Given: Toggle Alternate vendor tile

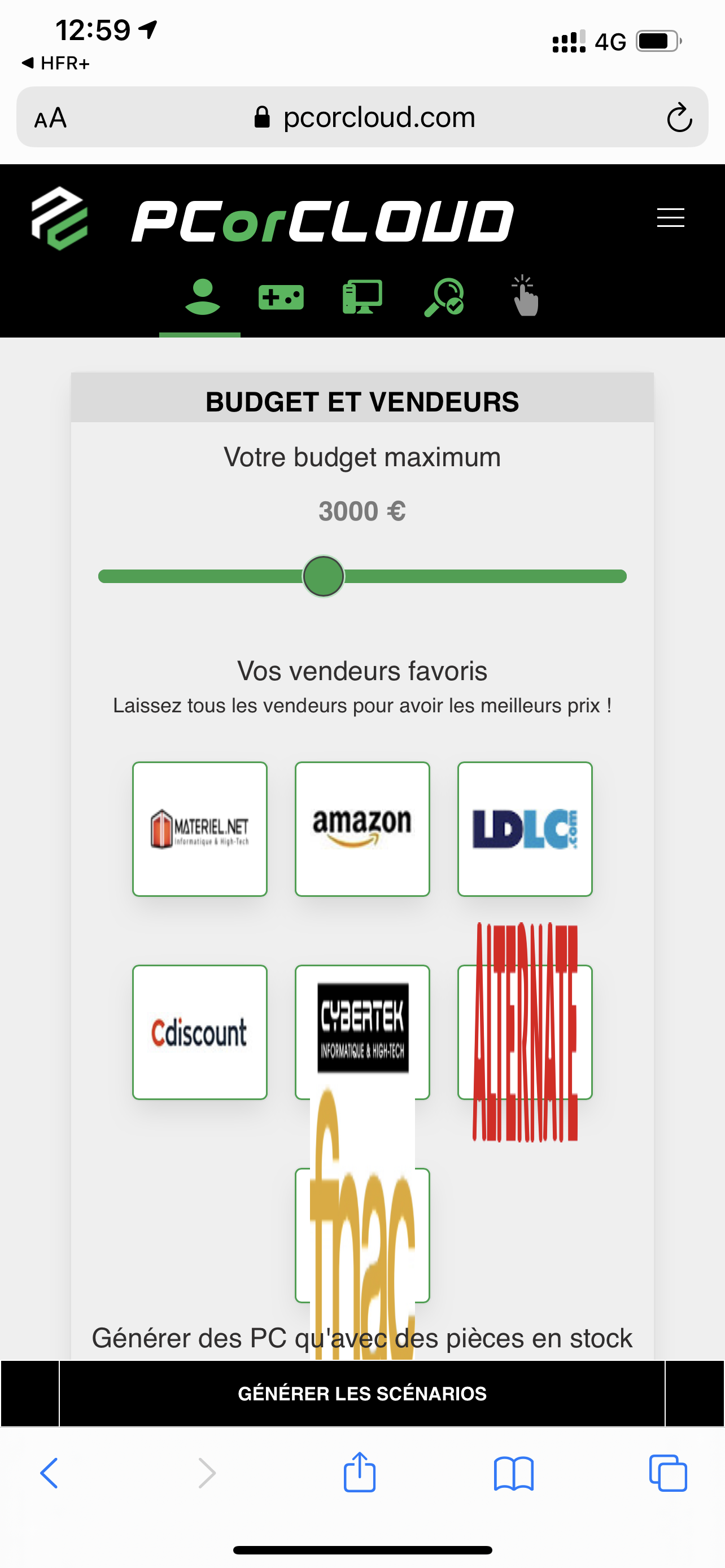Looking at the screenshot, I should (x=525, y=1032).
